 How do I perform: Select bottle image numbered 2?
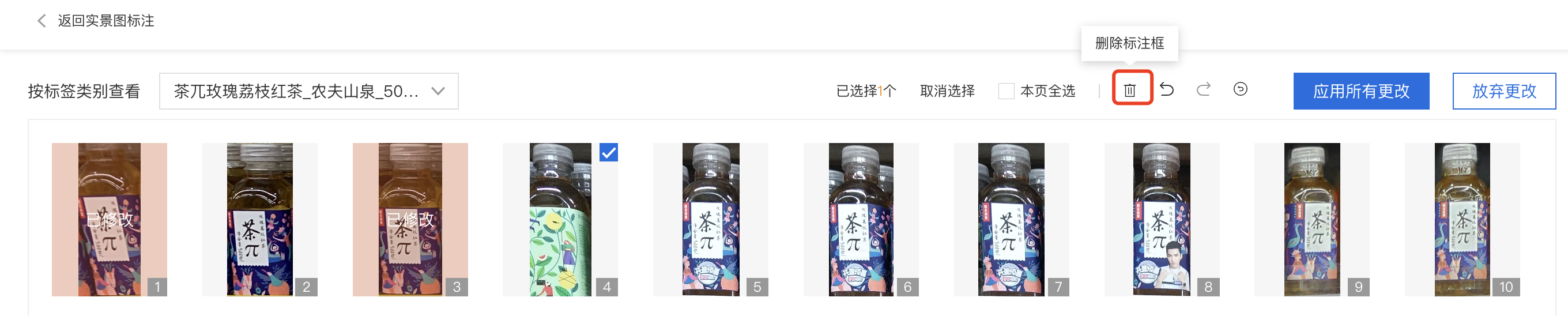pos(260,219)
